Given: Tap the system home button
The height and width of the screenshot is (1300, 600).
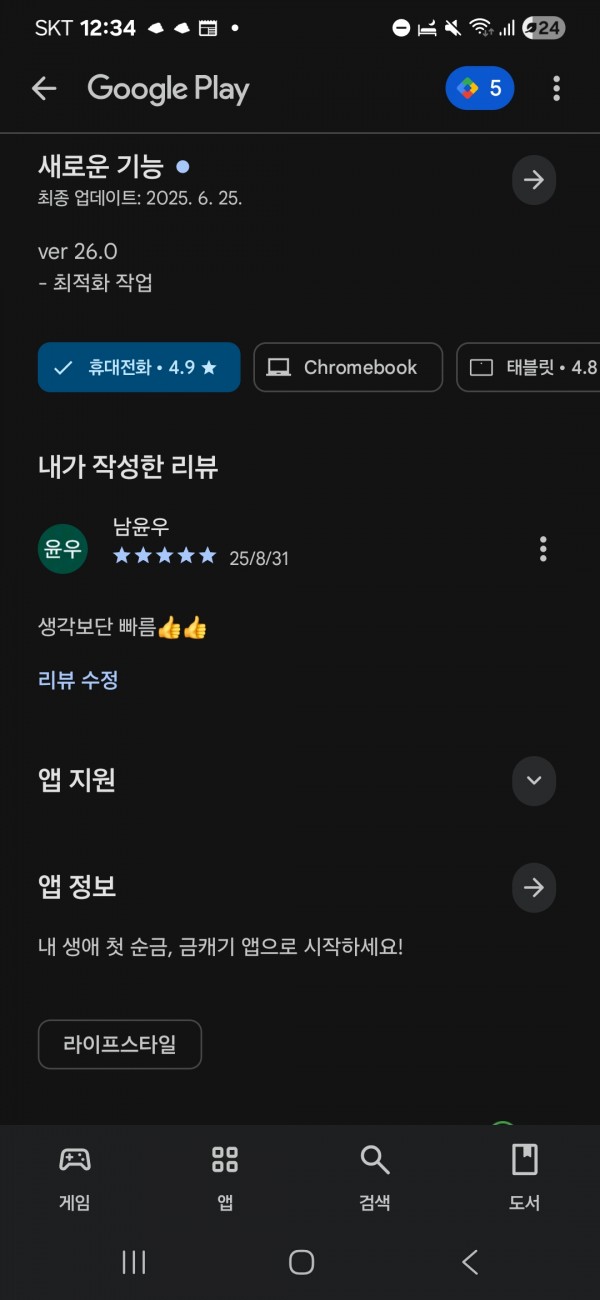Looking at the screenshot, I should (301, 1262).
